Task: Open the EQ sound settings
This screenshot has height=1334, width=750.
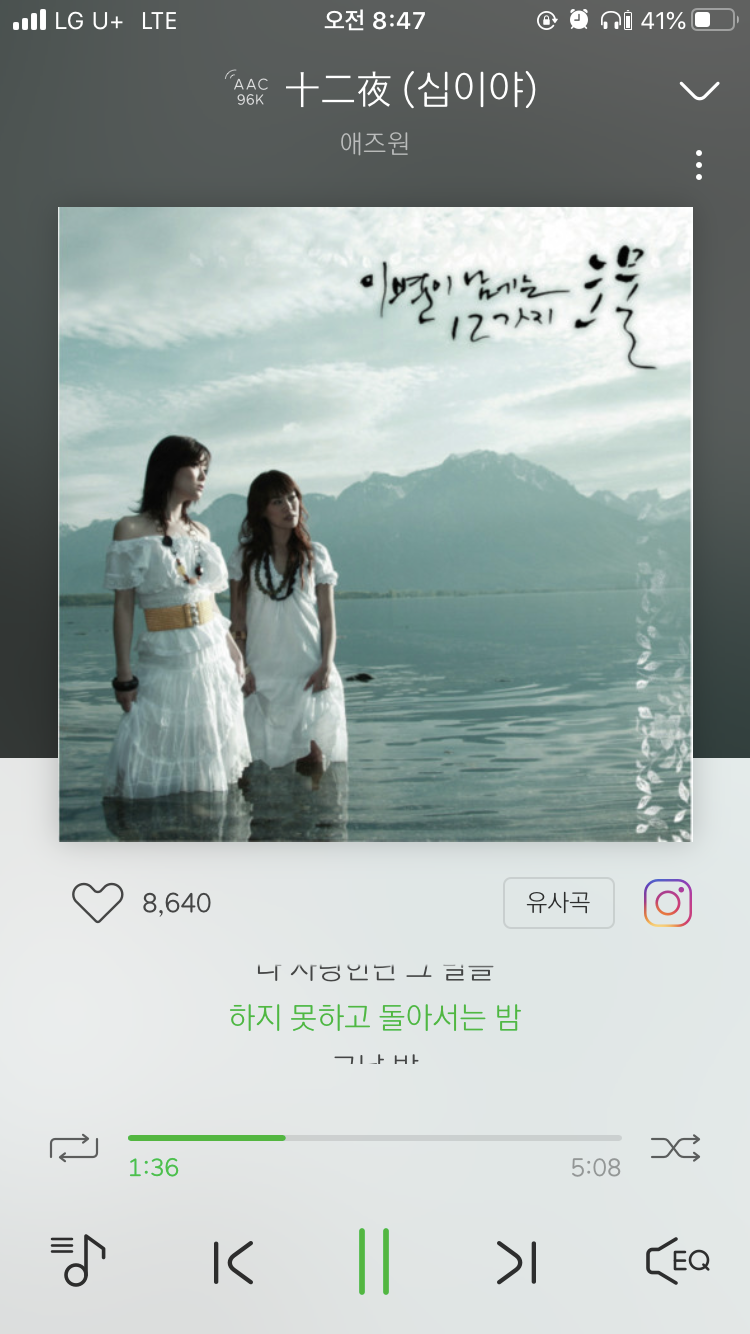Action: click(x=678, y=1261)
